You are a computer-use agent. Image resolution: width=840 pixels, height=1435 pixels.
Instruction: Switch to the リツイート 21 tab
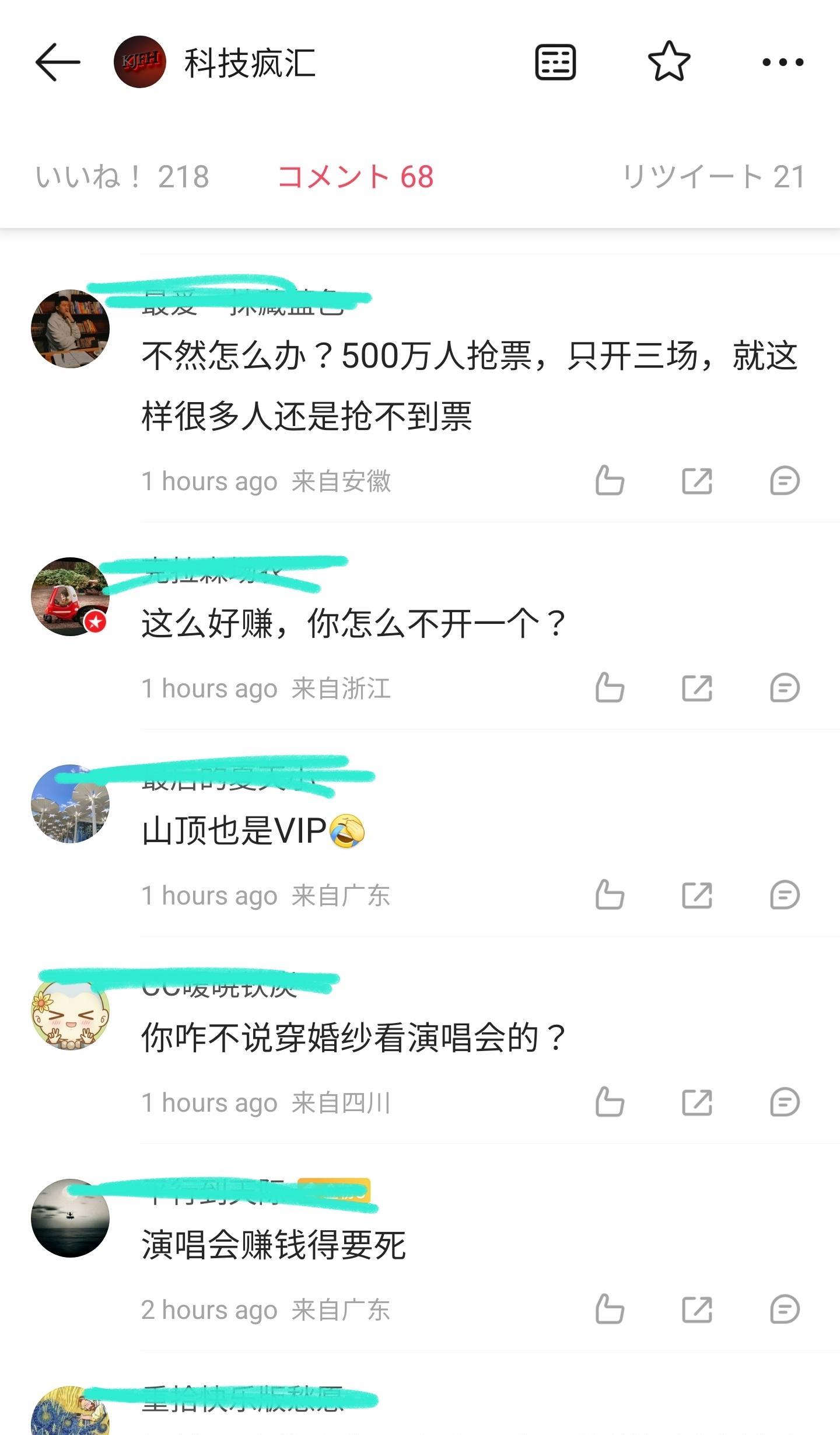pos(713,176)
